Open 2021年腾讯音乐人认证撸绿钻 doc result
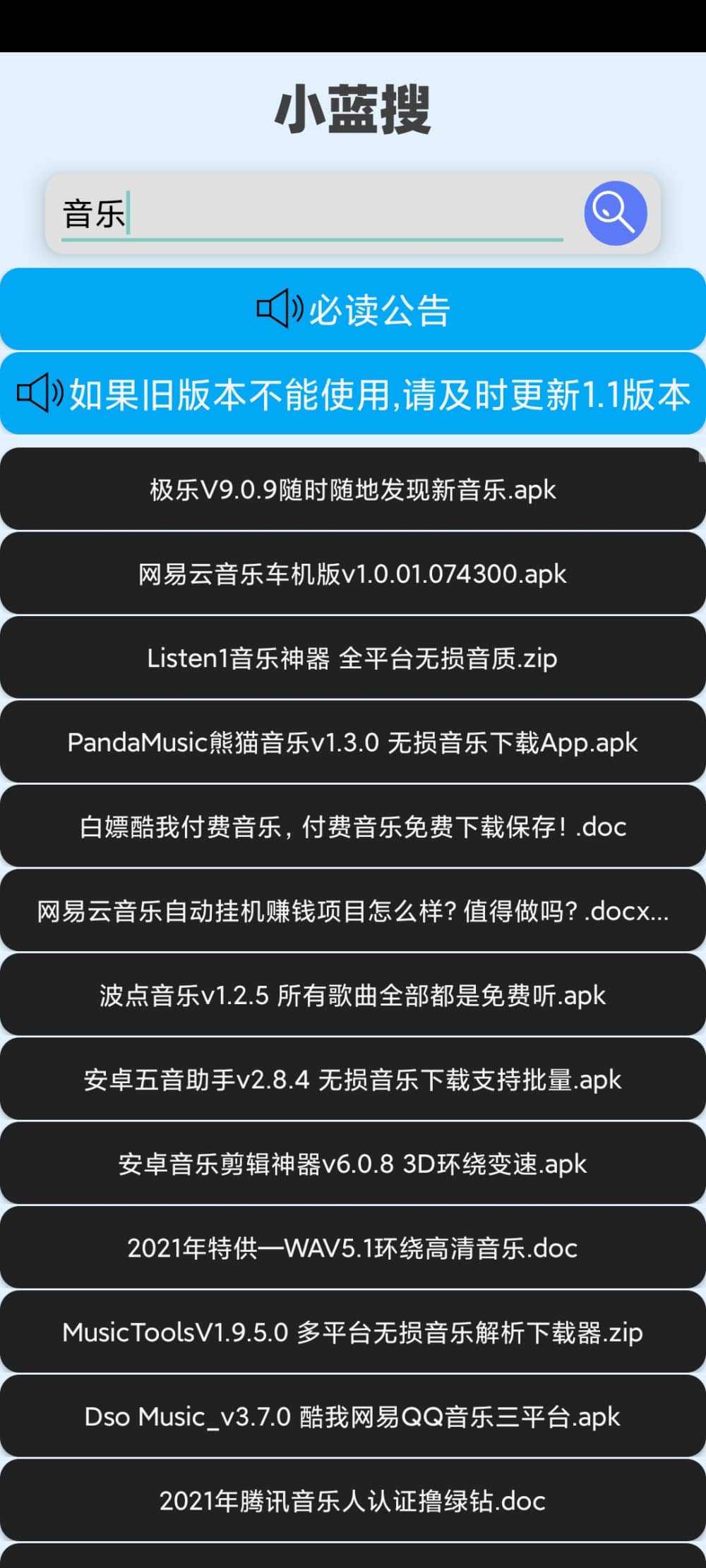Screen dimensions: 706x1568 coord(353,1500)
